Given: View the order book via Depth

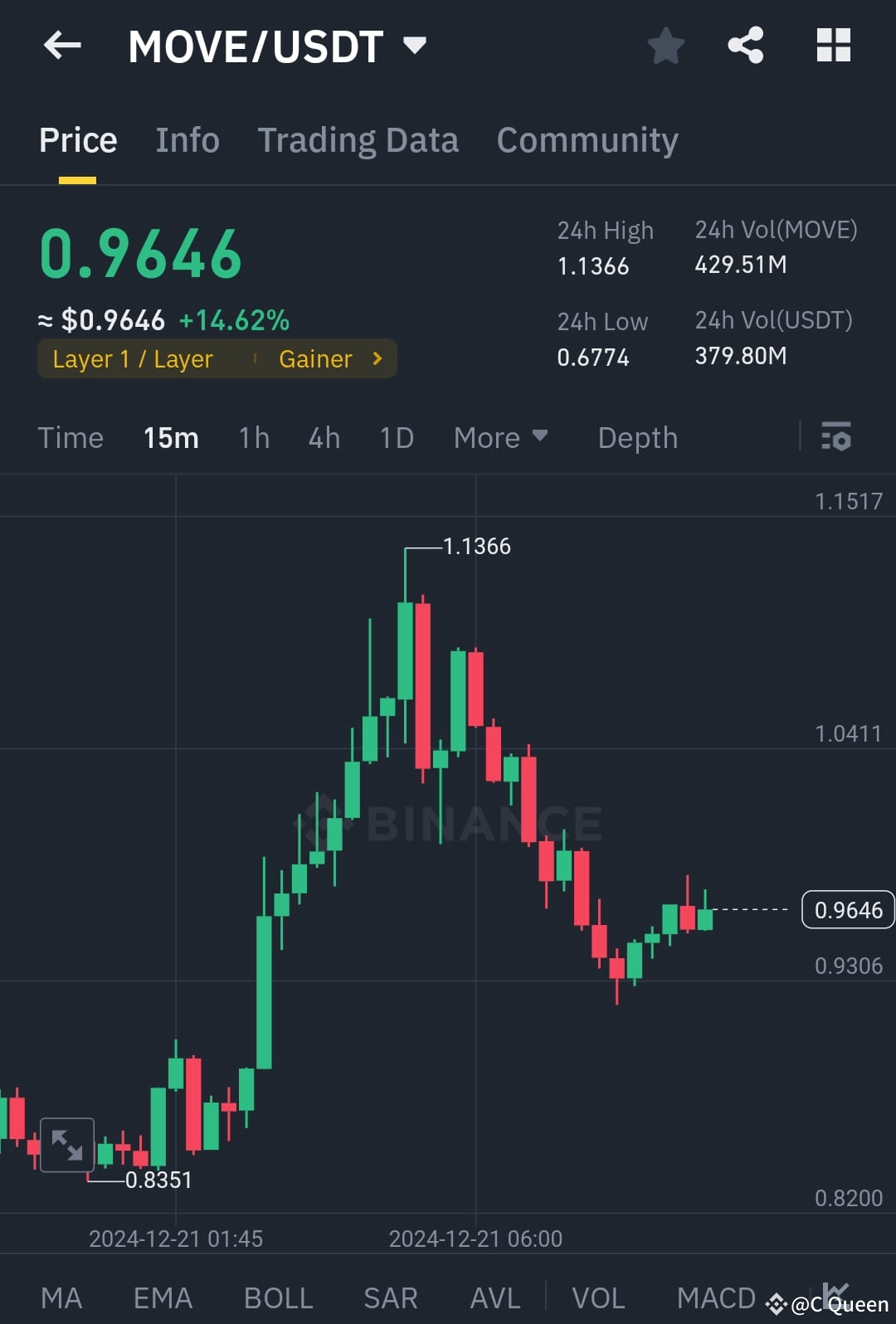Looking at the screenshot, I should (x=637, y=437).
